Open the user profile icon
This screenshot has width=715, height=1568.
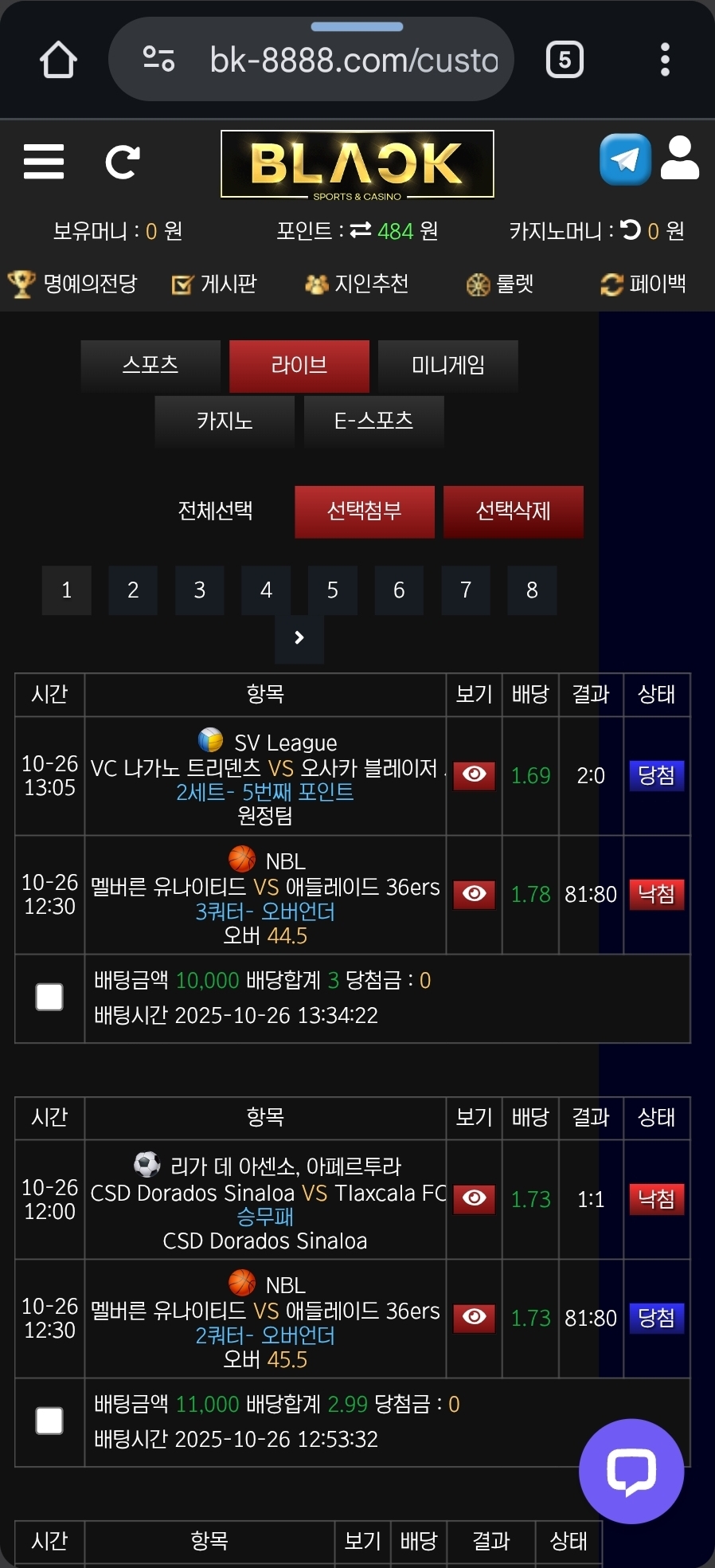pos(679,158)
